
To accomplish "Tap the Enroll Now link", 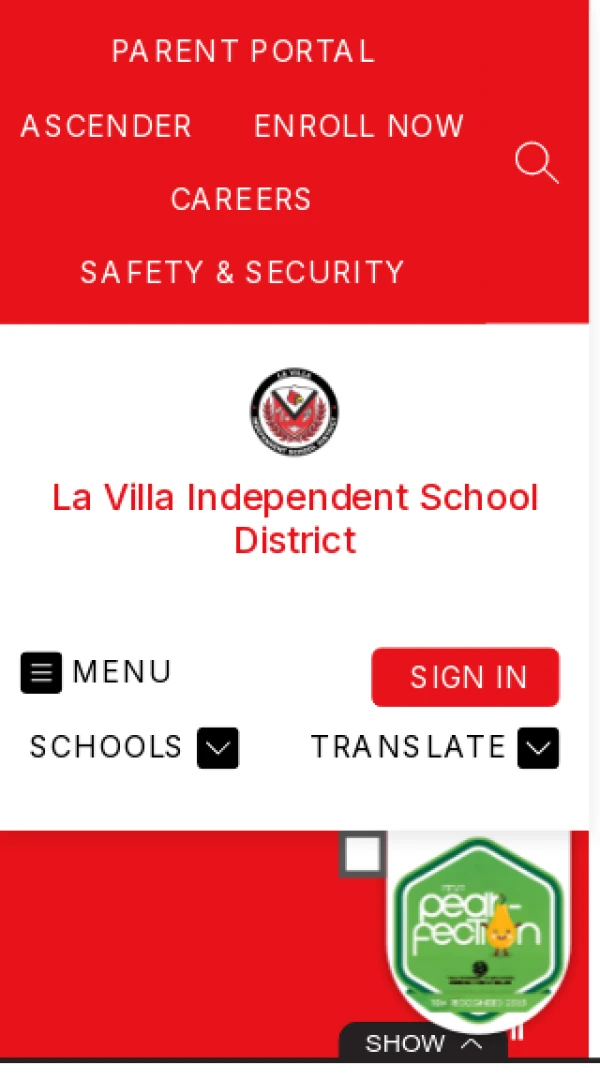I will [359, 126].
